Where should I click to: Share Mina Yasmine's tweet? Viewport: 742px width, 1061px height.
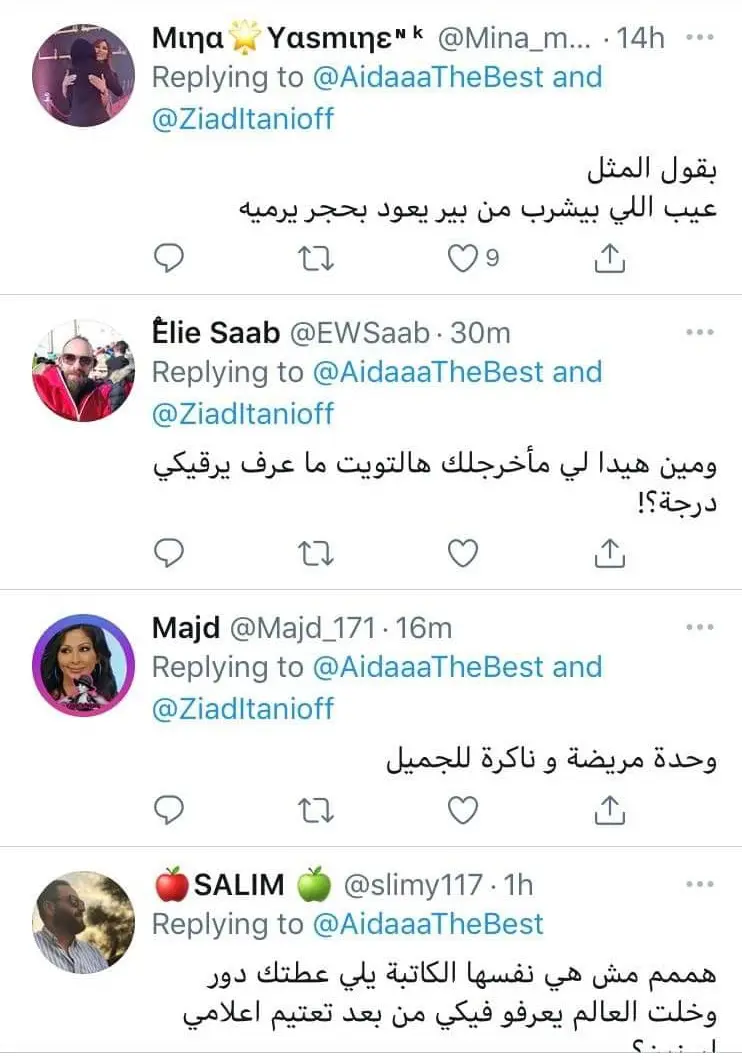tap(609, 258)
